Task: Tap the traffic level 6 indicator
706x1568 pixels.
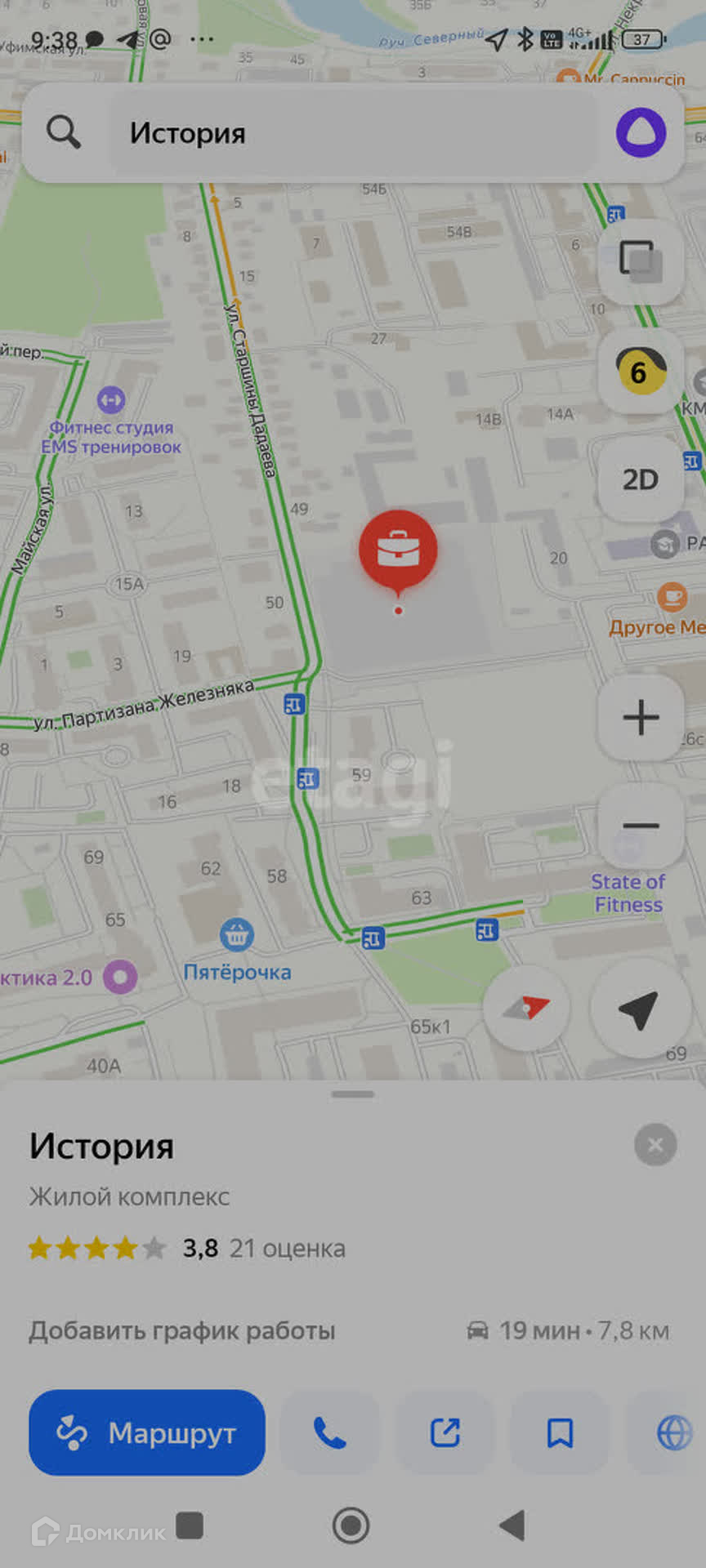Action: 641,372
